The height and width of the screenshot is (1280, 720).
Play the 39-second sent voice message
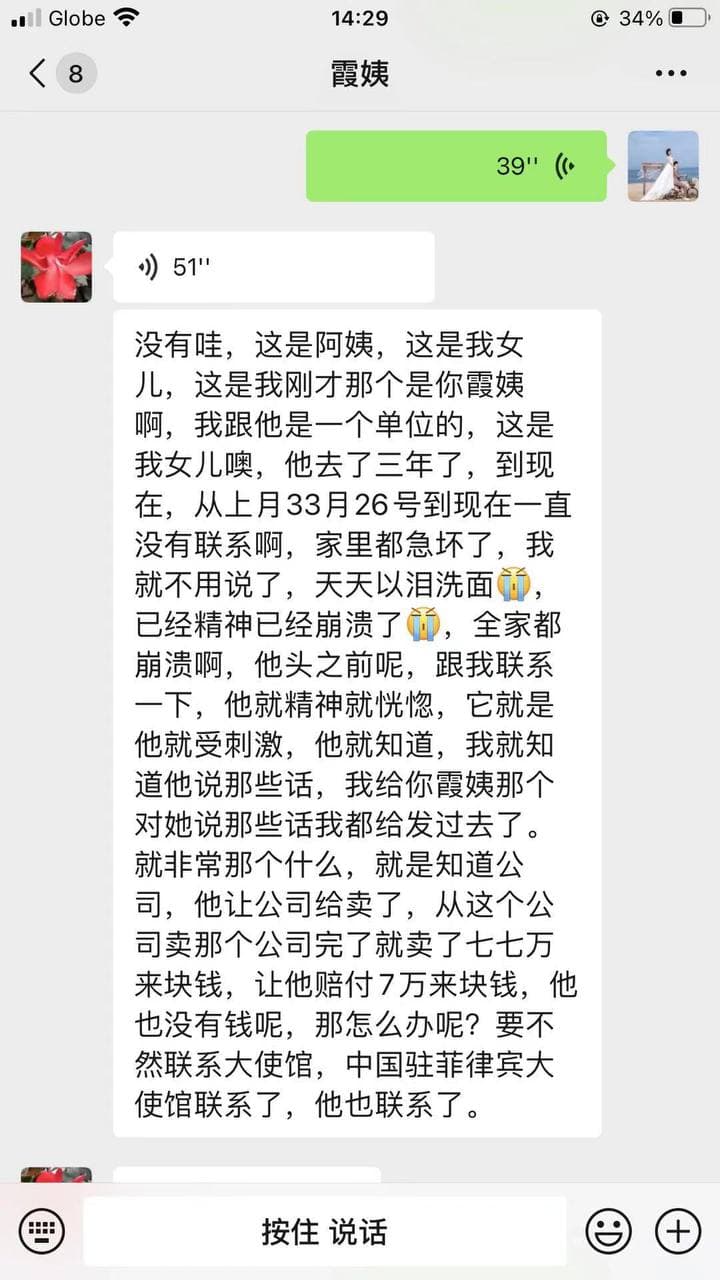pos(456,166)
